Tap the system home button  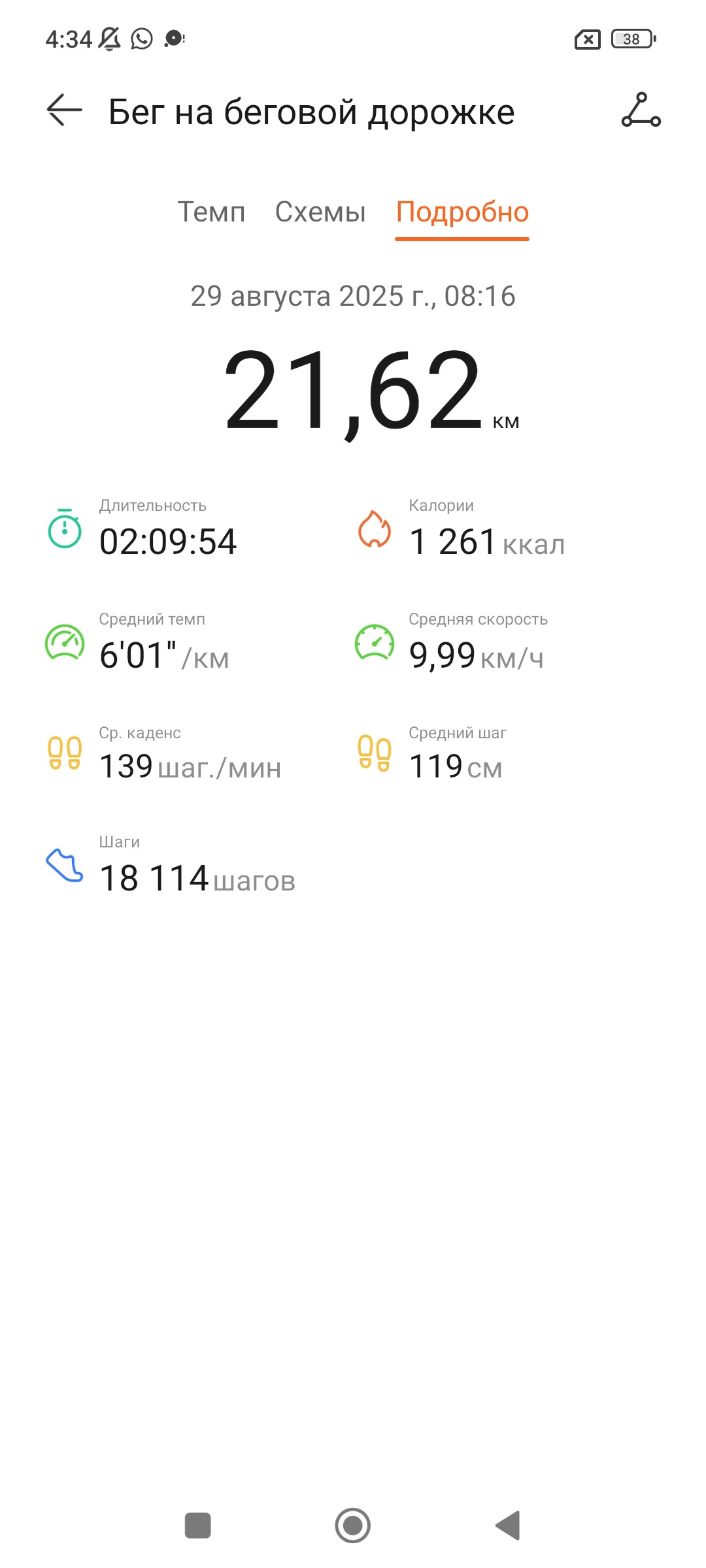(x=353, y=1526)
